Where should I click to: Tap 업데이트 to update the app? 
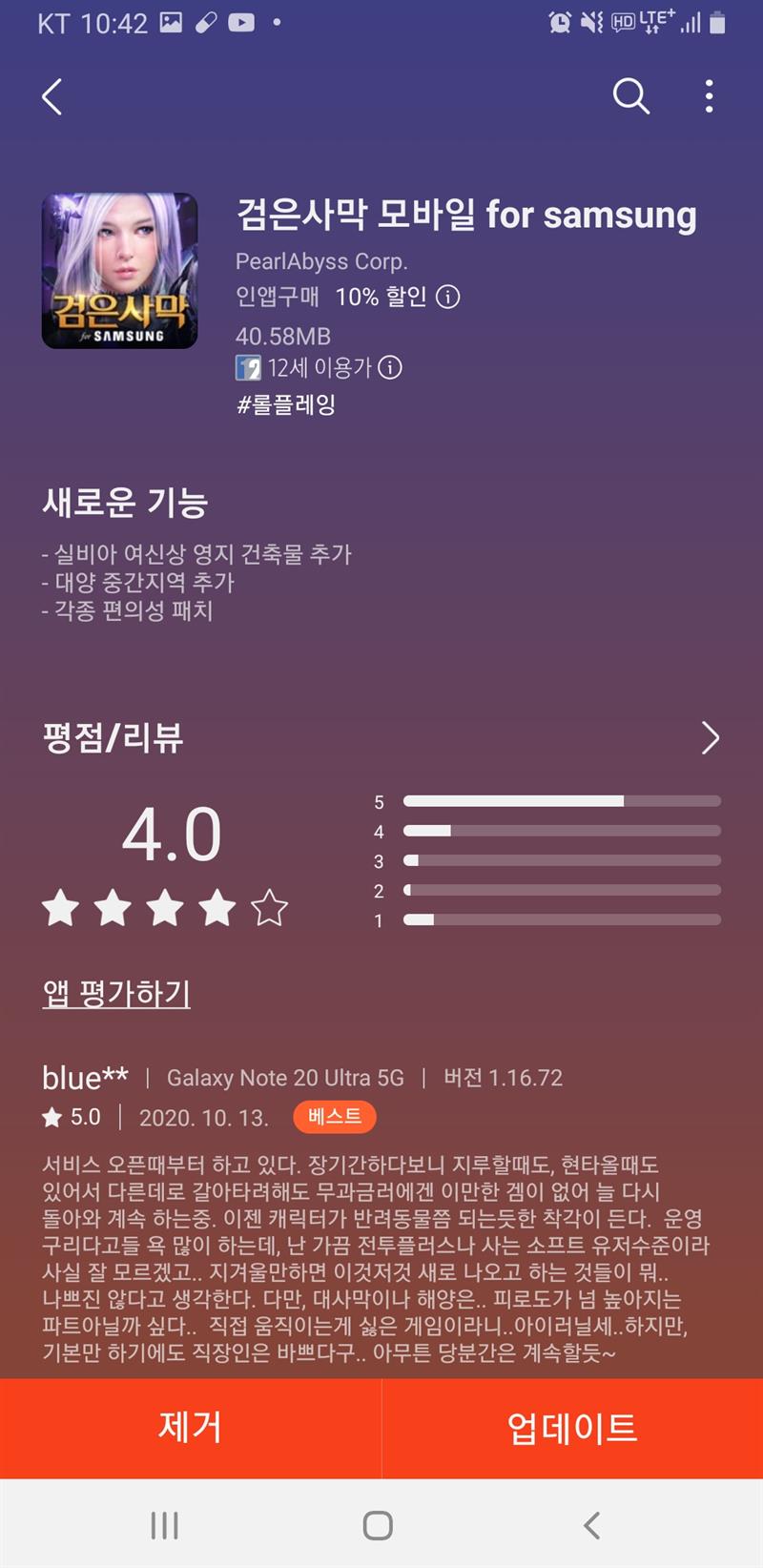572,1428
